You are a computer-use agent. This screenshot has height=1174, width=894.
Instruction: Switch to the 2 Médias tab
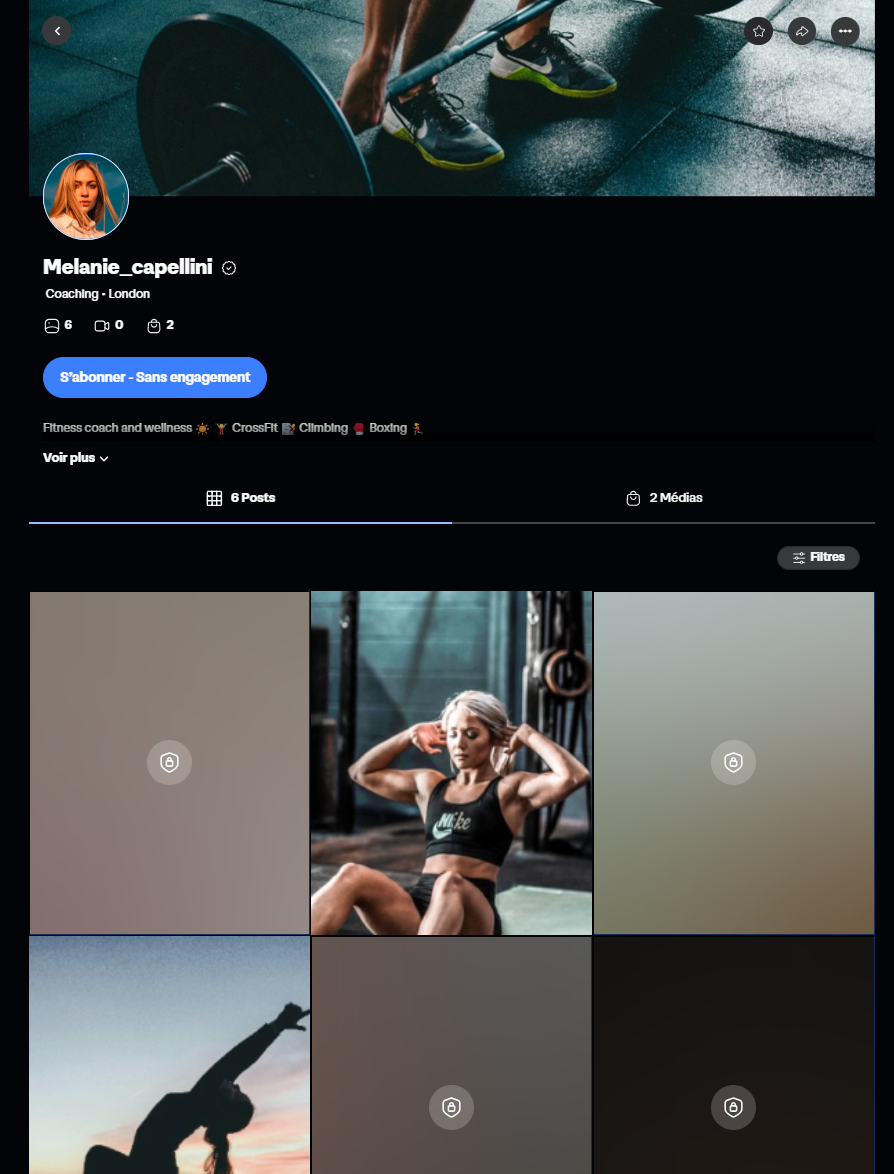(x=664, y=498)
